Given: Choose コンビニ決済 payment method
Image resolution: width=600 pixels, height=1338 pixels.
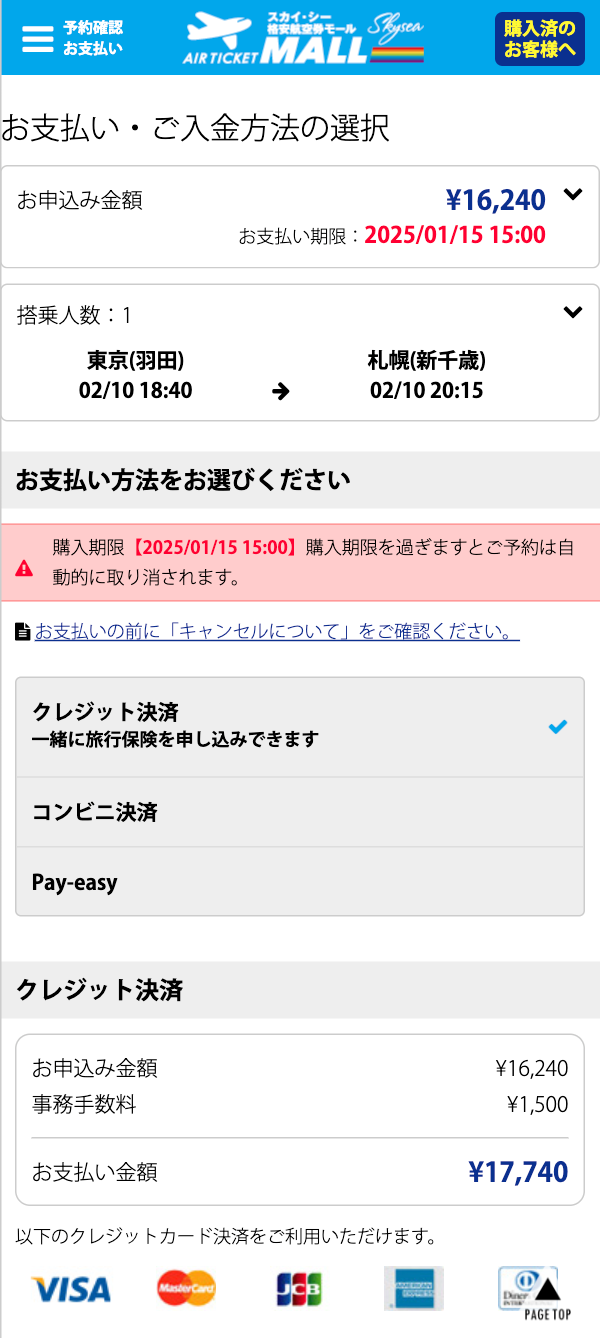Looking at the screenshot, I should tap(300, 812).
